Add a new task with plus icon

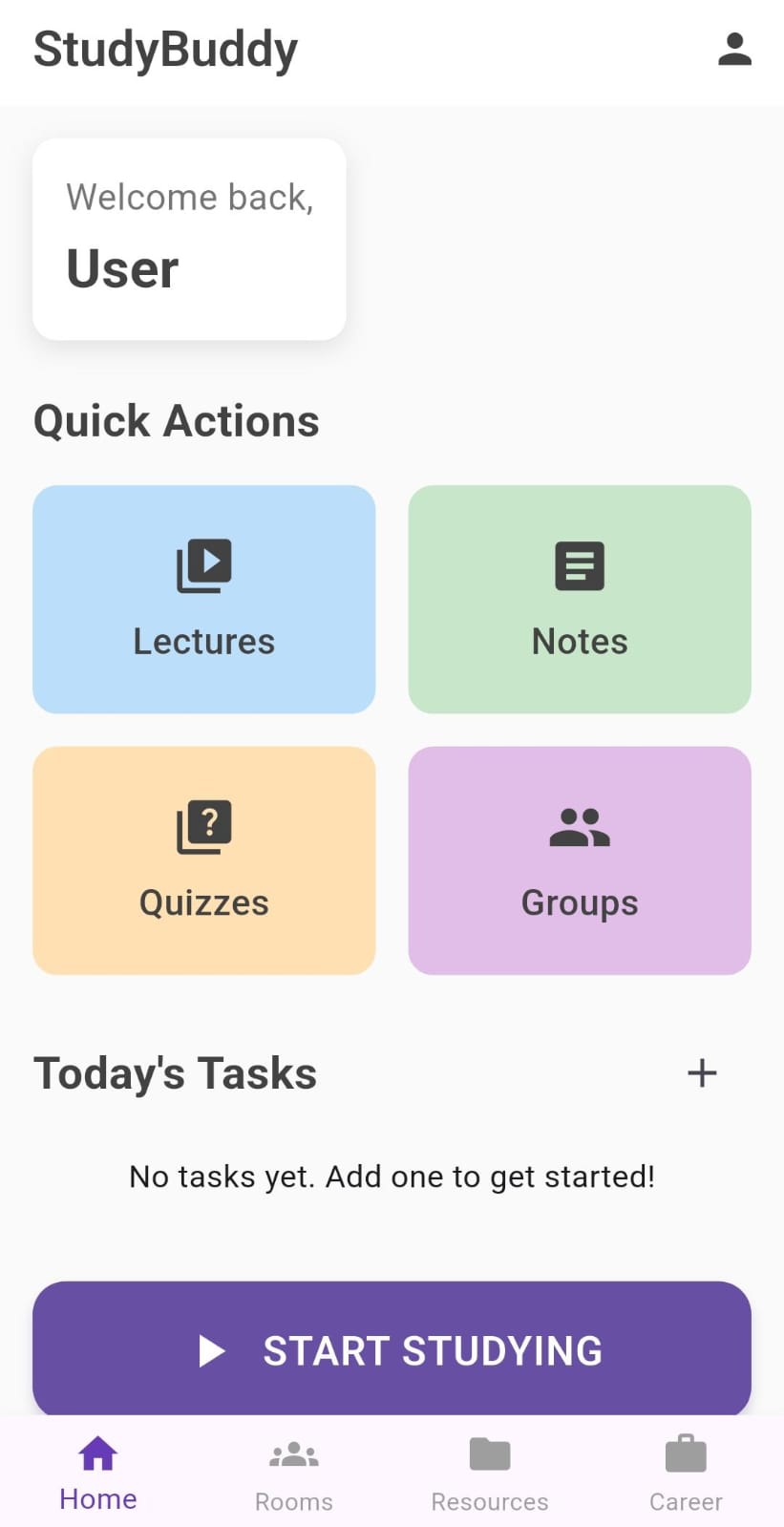702,1072
